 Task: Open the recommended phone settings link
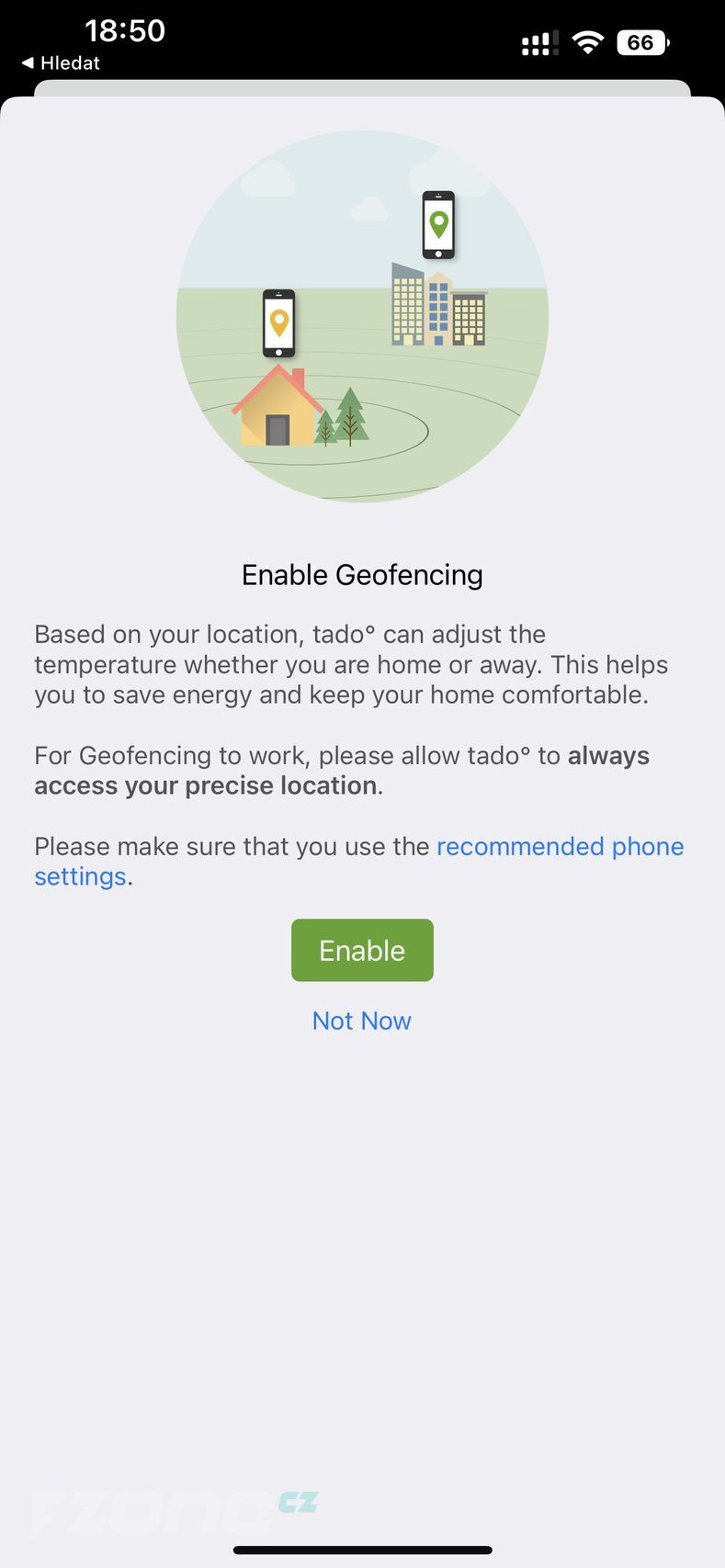point(560,846)
